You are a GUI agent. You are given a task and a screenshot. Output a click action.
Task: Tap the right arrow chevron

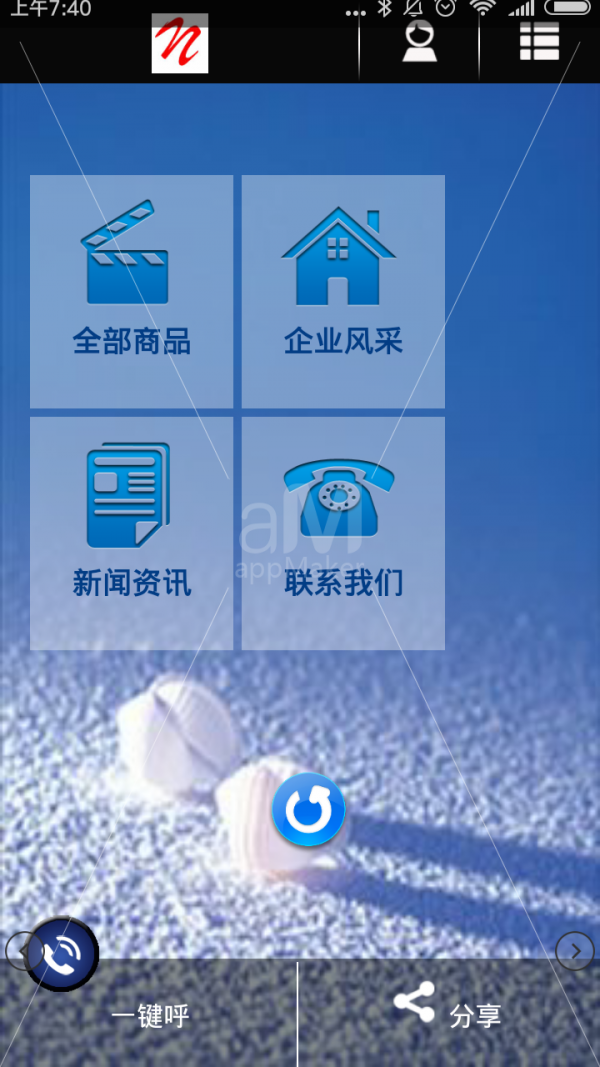pyautogui.click(x=574, y=950)
